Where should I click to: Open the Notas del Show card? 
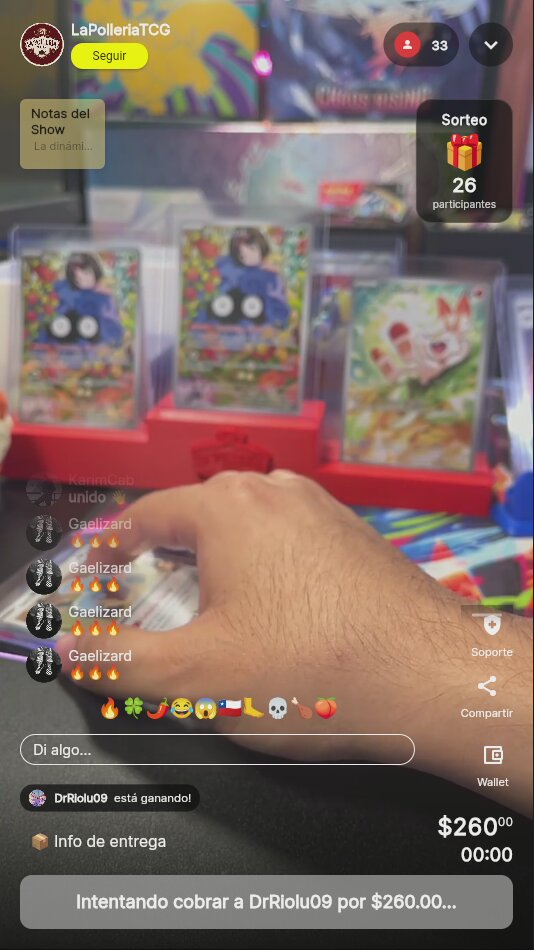62,134
